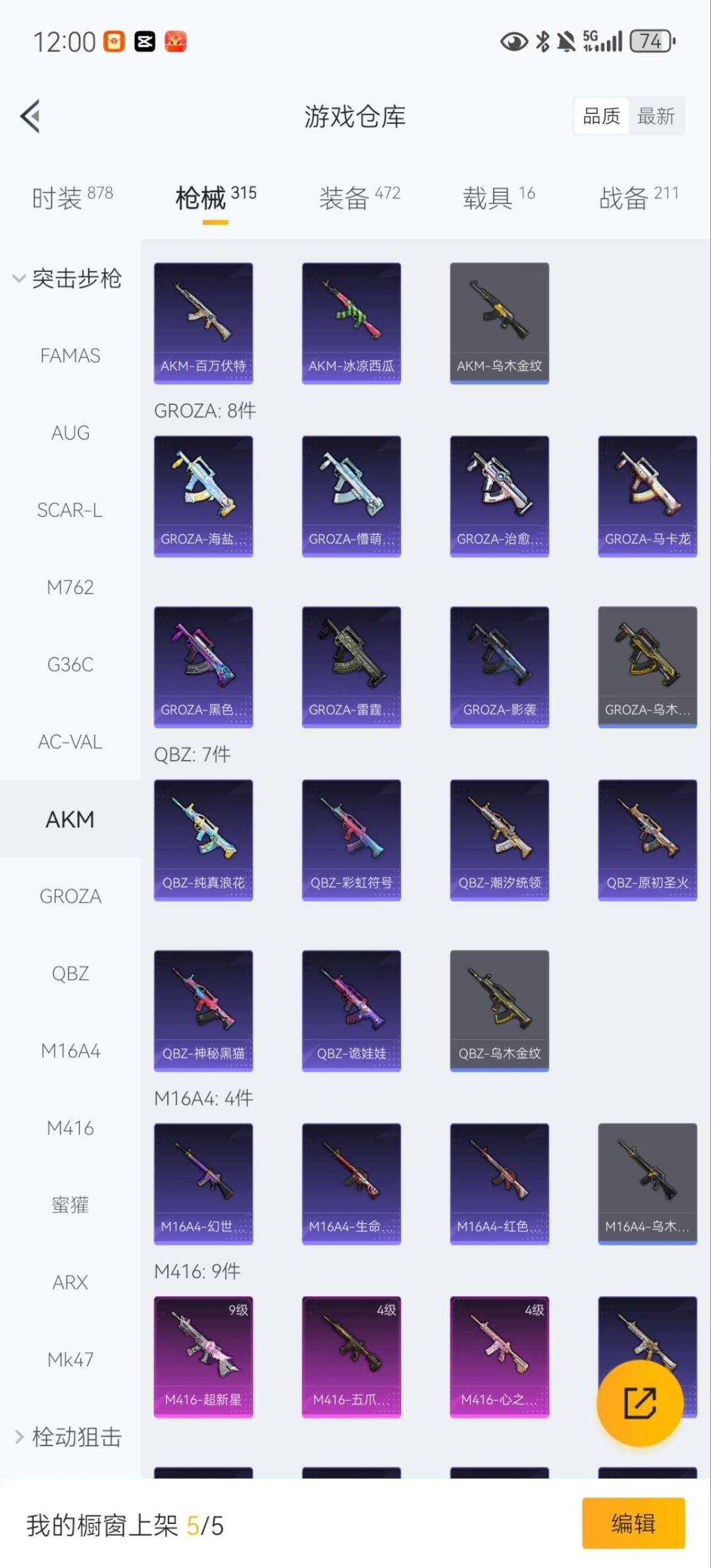Expand the 栓动狙击 category
This screenshot has height=1568, width=711.
click(67, 1436)
